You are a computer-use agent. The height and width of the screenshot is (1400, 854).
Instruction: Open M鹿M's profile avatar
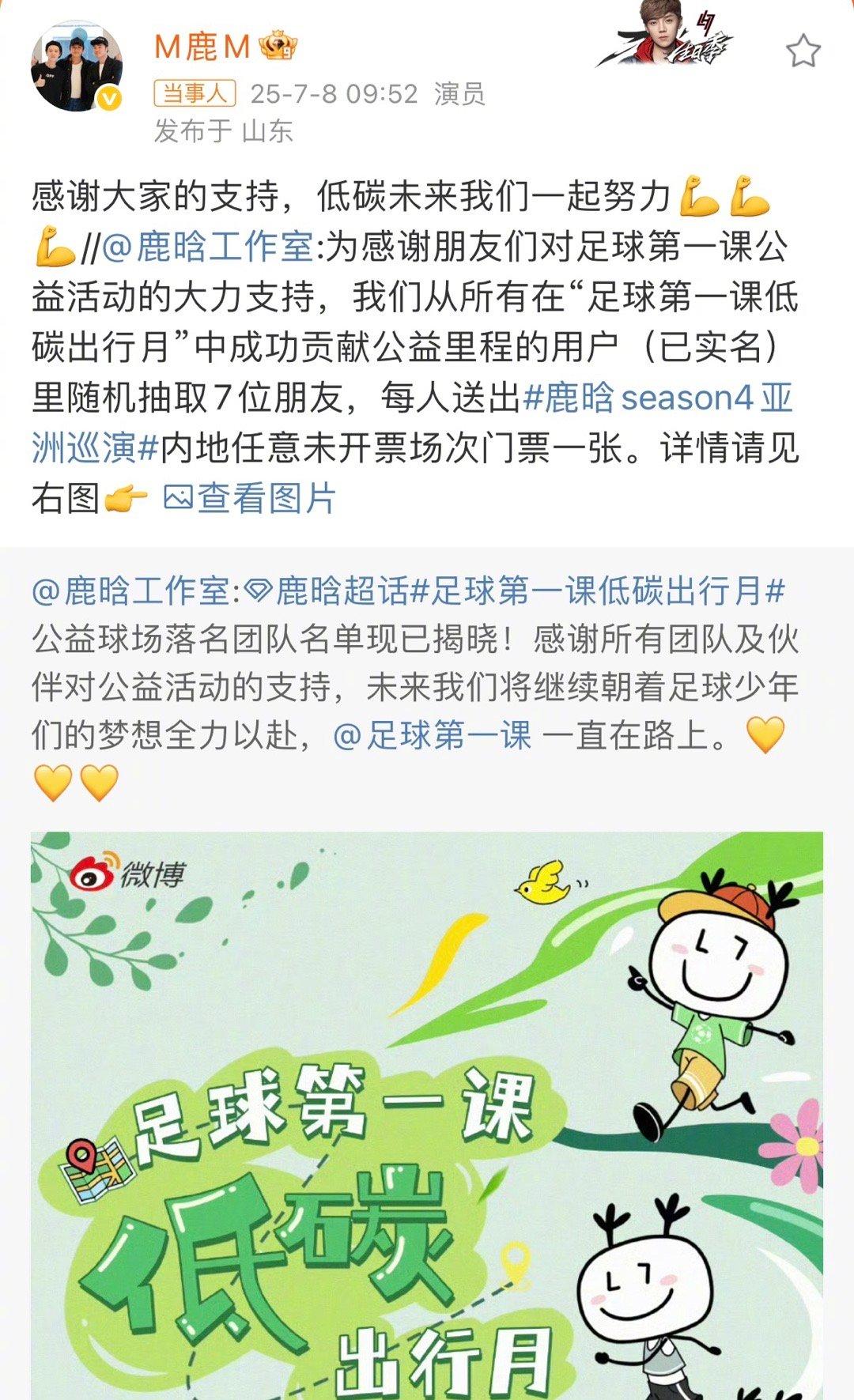tap(76, 66)
